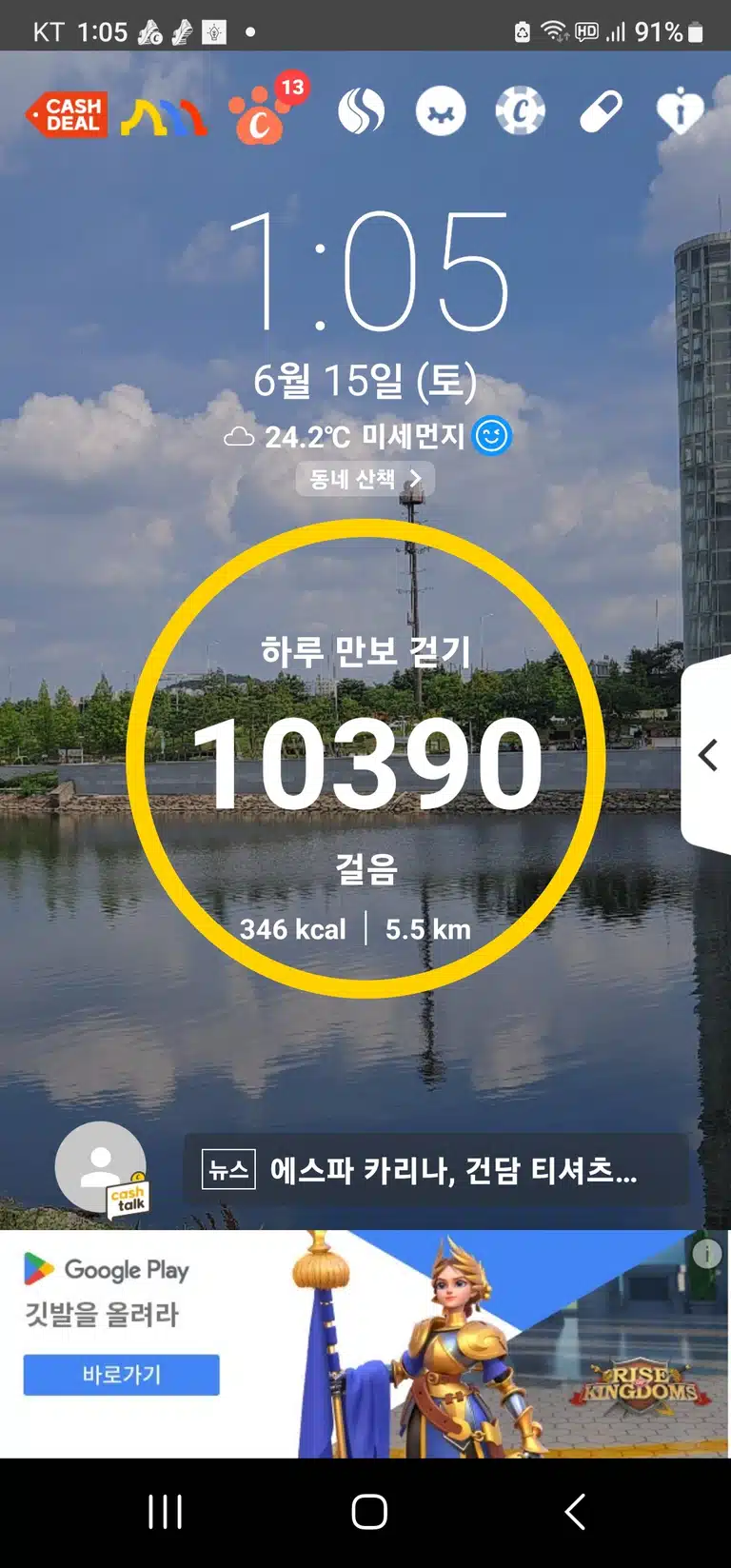Open the pill-shaped icon in top row

pyautogui.click(x=602, y=112)
